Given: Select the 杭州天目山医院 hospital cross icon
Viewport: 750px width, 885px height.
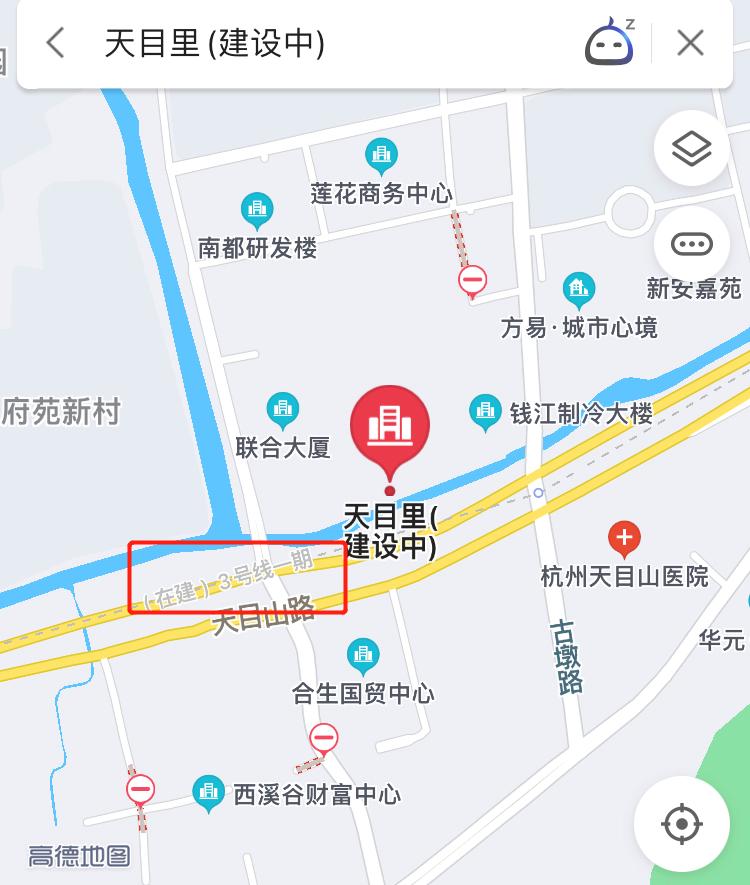Looking at the screenshot, I should point(626,536).
